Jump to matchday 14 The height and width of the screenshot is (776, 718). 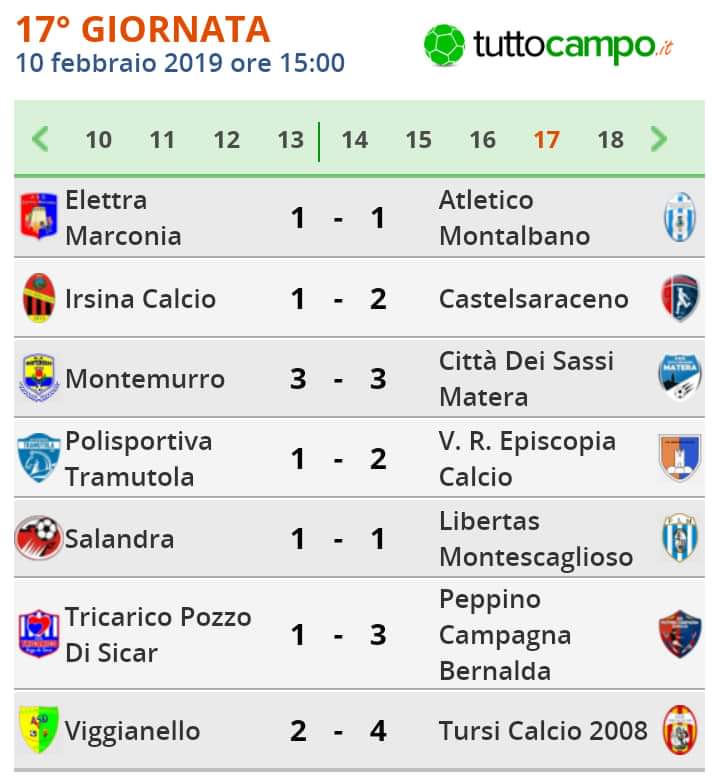coord(354,139)
